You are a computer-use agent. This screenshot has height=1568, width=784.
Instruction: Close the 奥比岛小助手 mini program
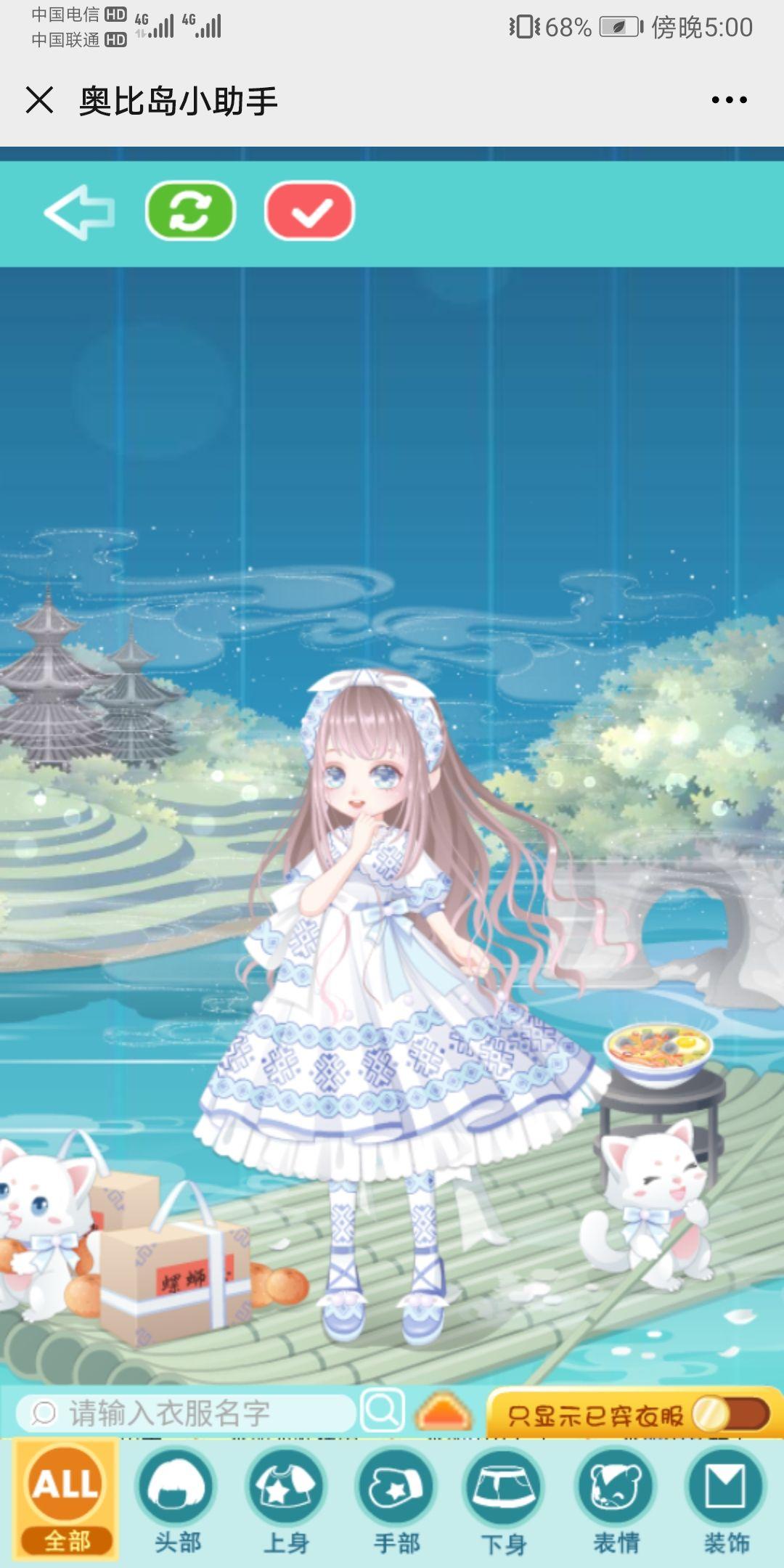coord(40,99)
